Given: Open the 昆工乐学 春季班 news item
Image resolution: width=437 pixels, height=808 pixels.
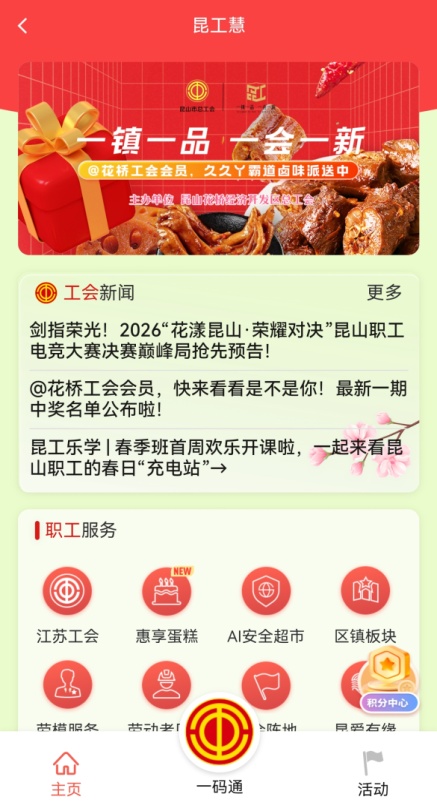Looking at the screenshot, I should point(216,458).
